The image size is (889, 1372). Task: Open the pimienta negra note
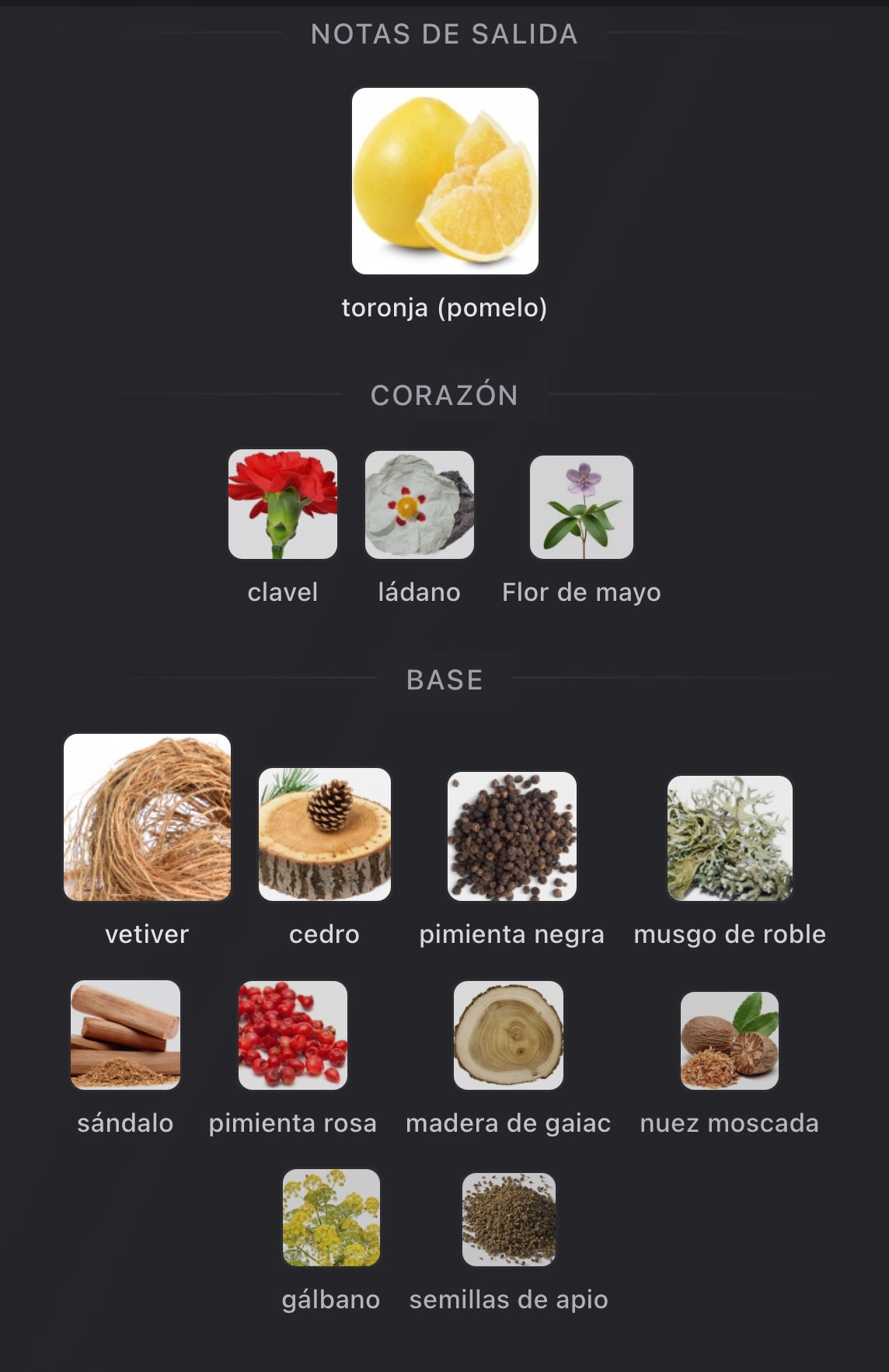pyautogui.click(x=511, y=836)
